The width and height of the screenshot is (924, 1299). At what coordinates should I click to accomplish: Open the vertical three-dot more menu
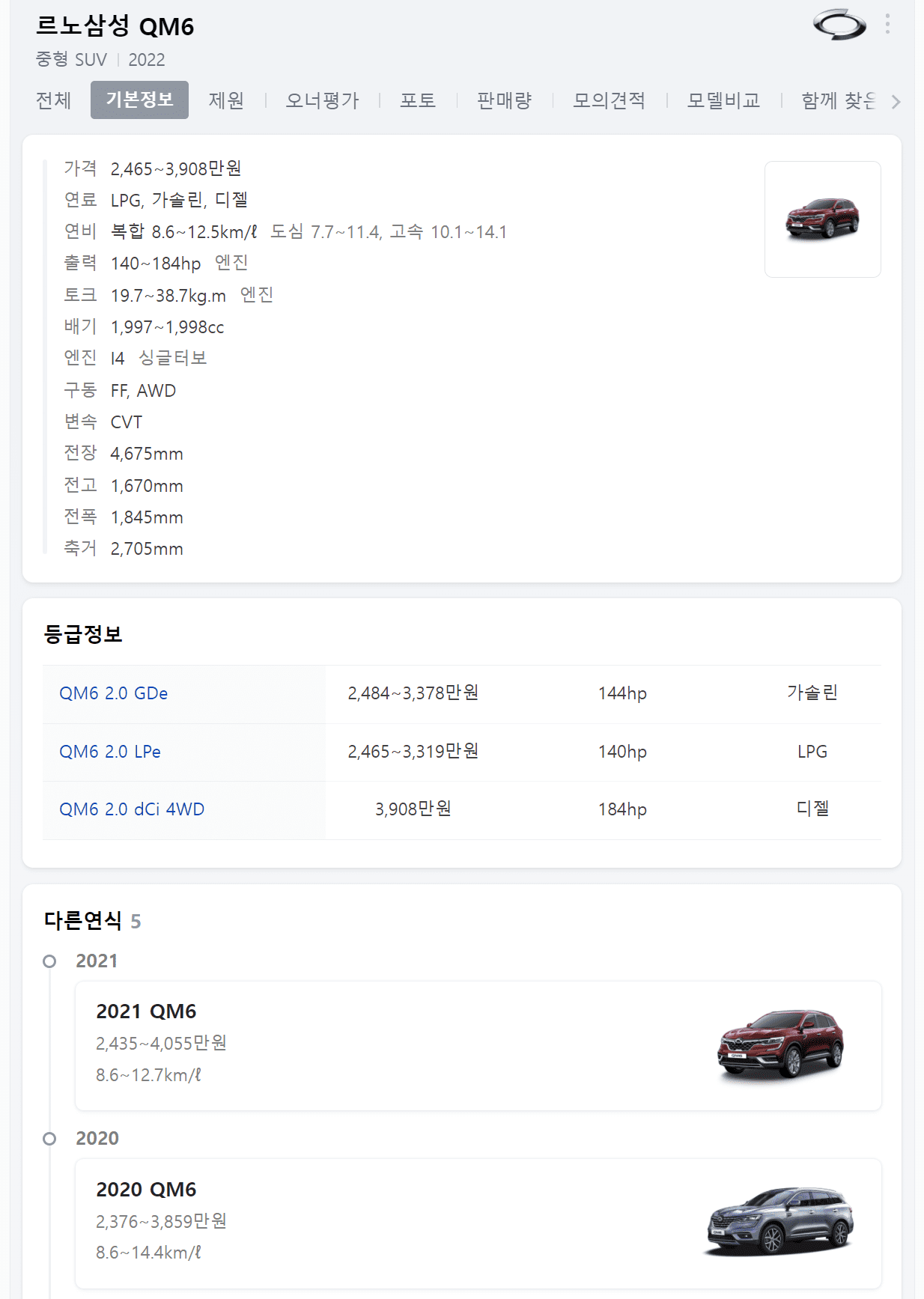(x=888, y=24)
